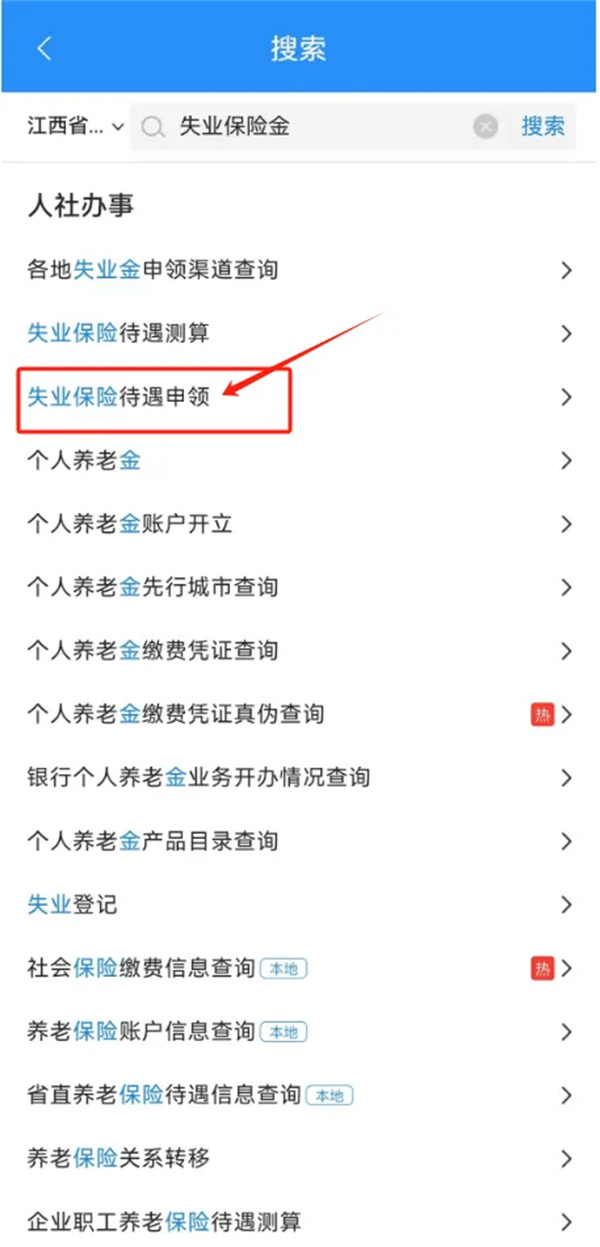Open 个人养老金缴费凭证真伪查询
This screenshot has height=1247, width=600.
(175, 714)
